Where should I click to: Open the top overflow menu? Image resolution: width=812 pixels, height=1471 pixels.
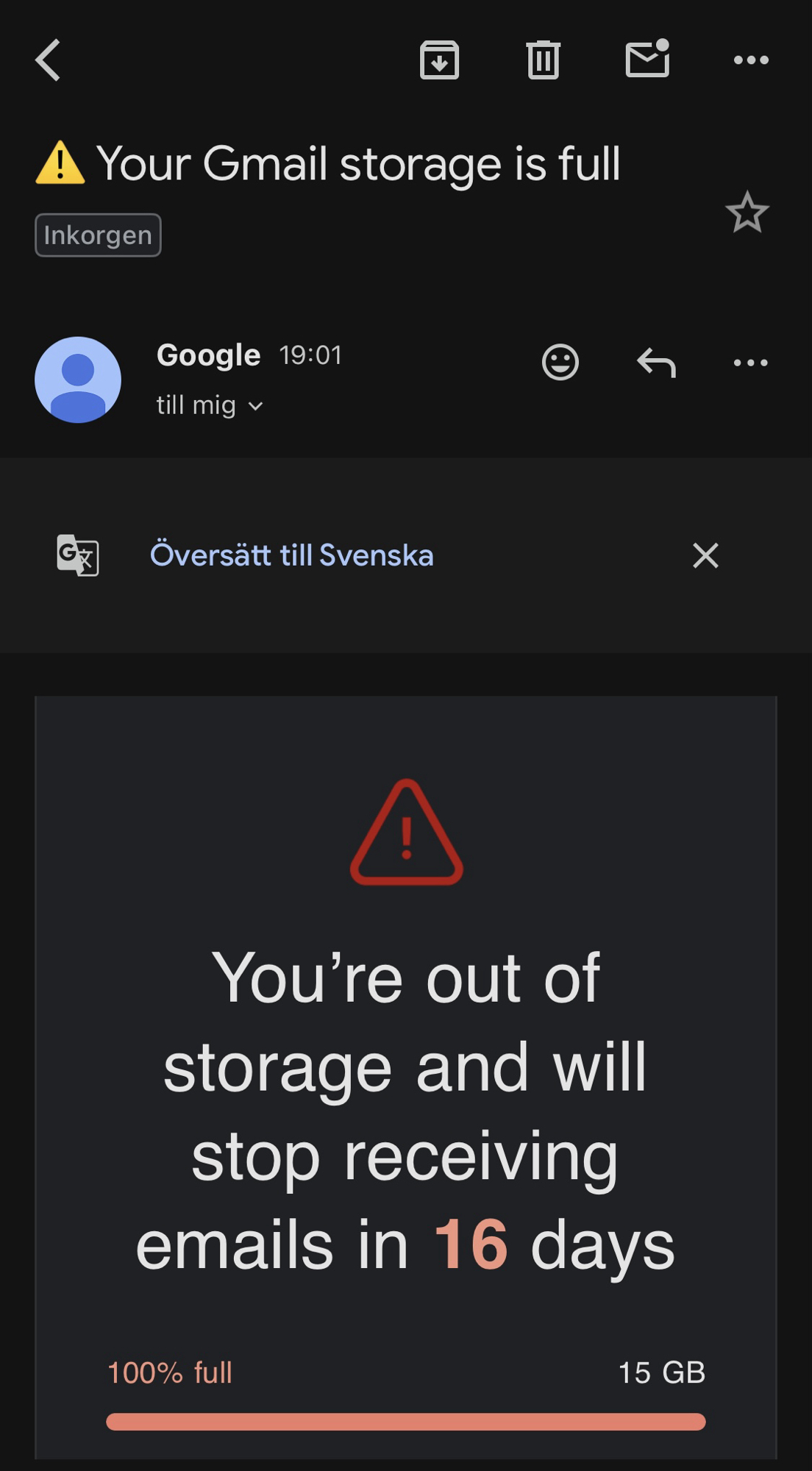[751, 60]
